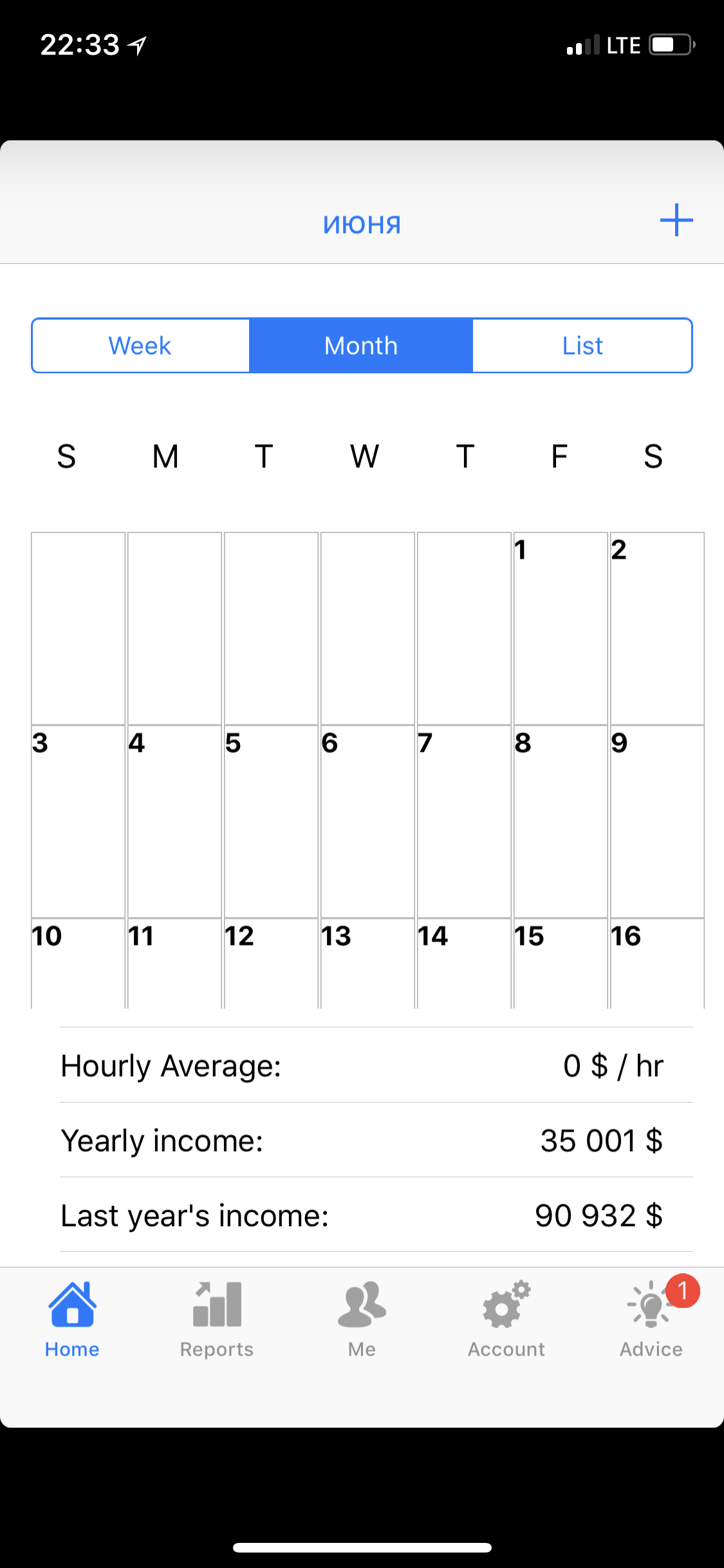
Task: Switch to the List view
Action: pos(582,346)
